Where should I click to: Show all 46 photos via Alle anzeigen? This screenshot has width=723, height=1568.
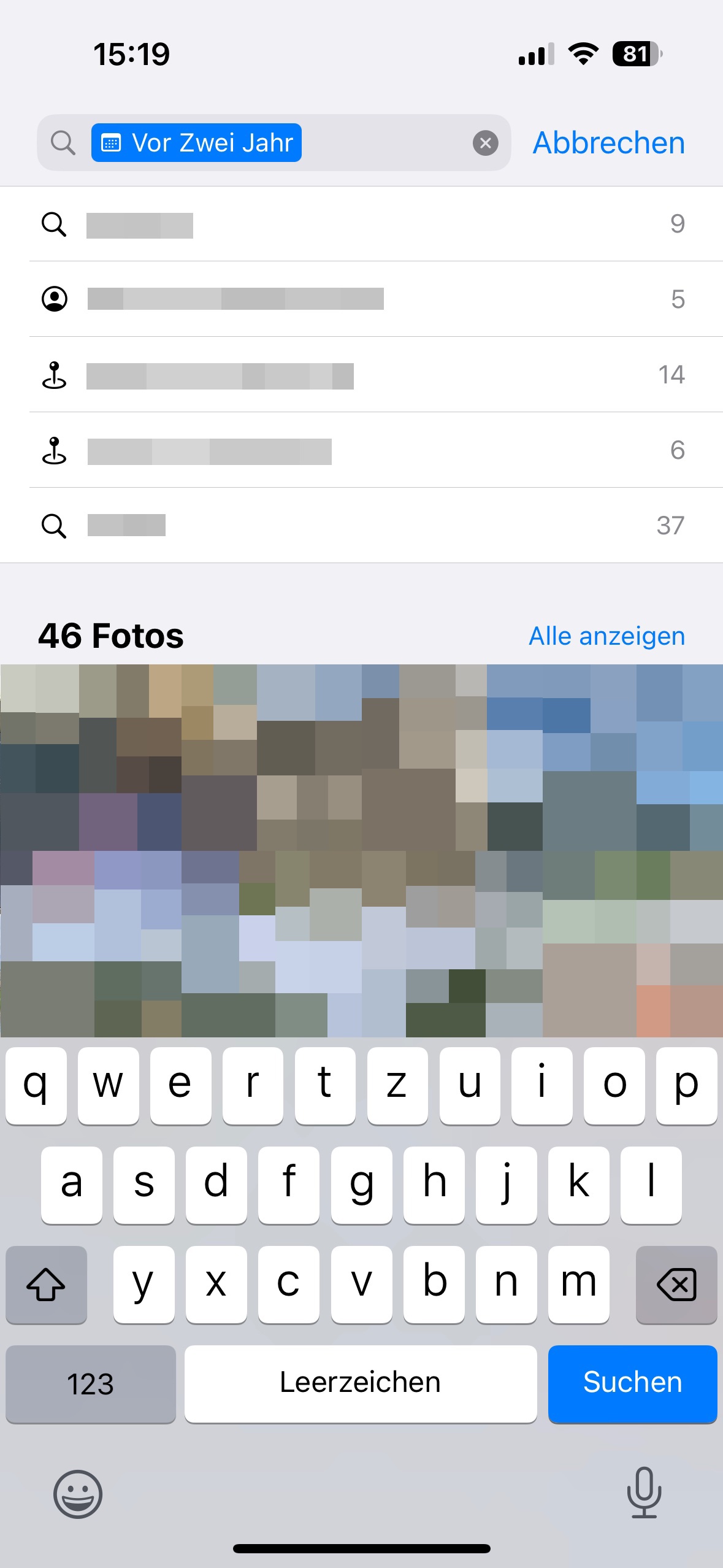click(x=606, y=636)
